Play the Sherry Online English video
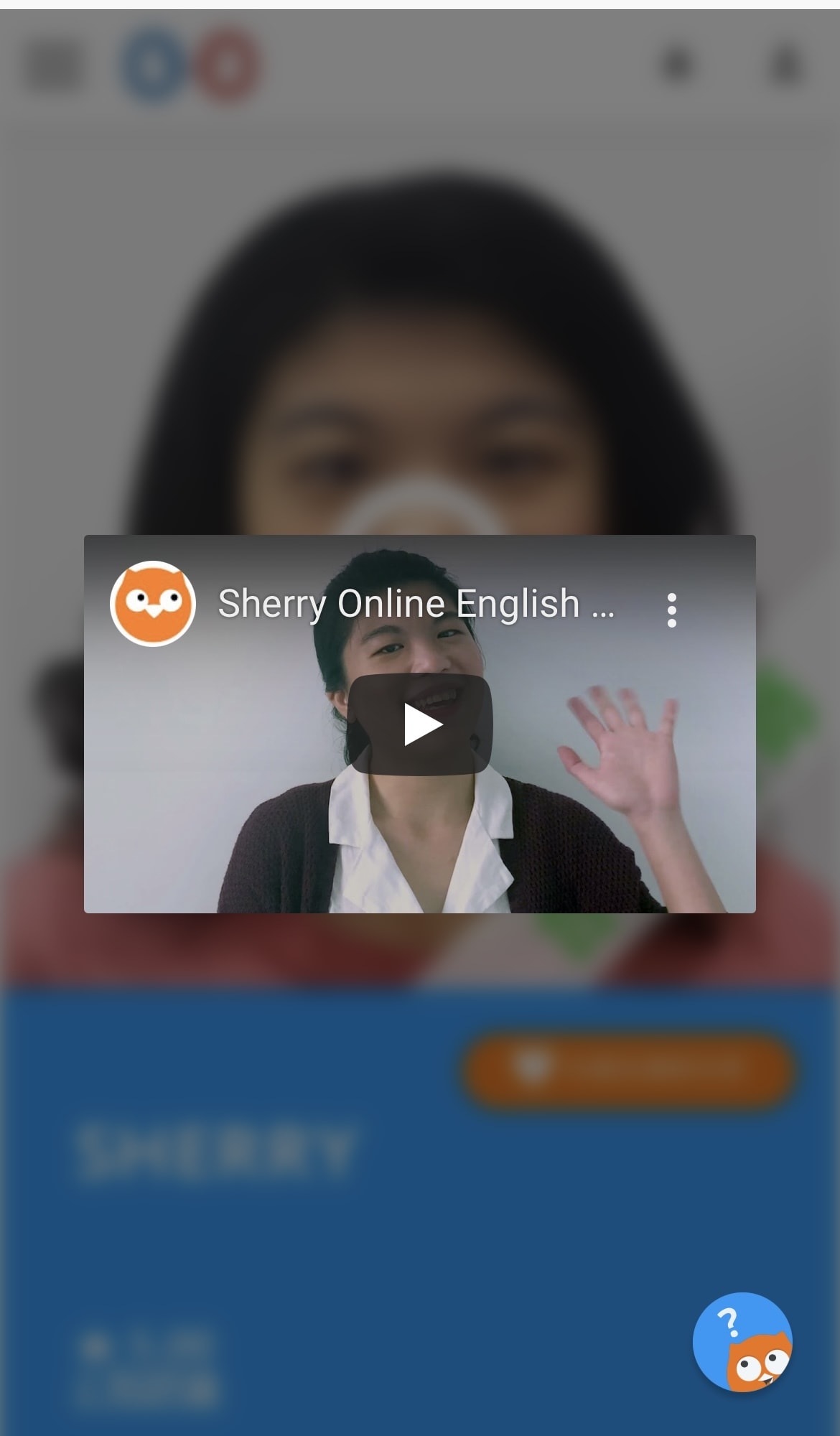Viewport: 840px width, 1436px height. pyautogui.click(x=420, y=724)
